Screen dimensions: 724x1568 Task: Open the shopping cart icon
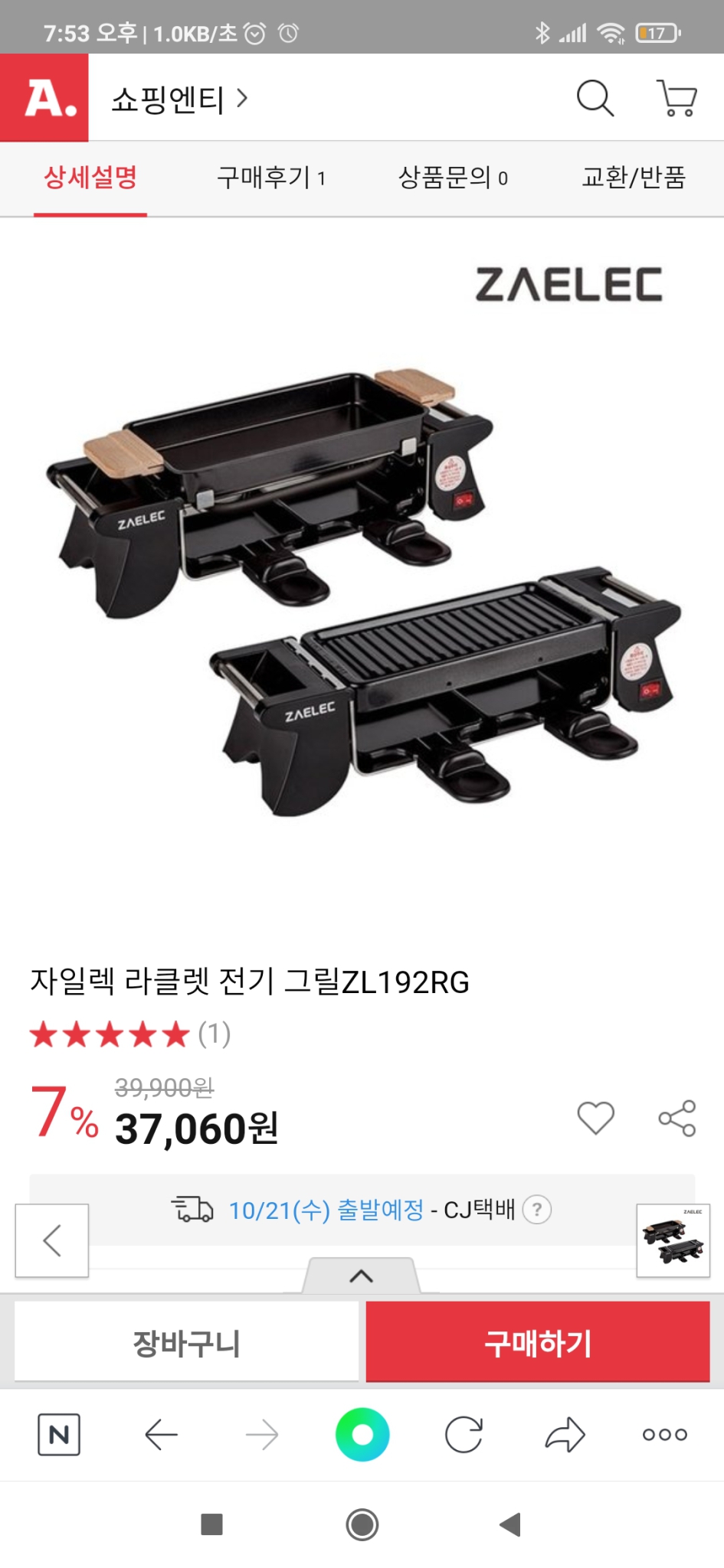coord(676,99)
